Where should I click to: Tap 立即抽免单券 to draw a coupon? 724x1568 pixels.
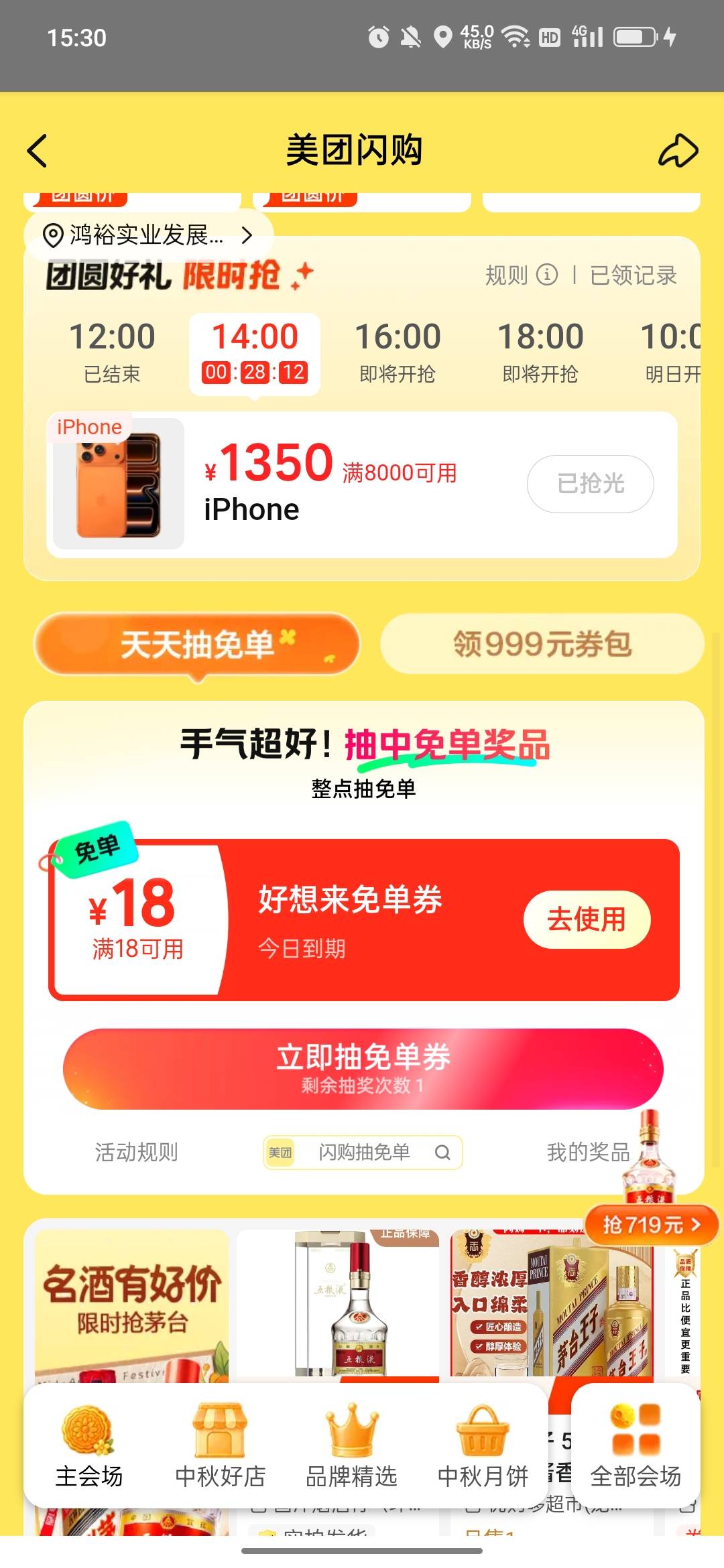[x=363, y=1068]
